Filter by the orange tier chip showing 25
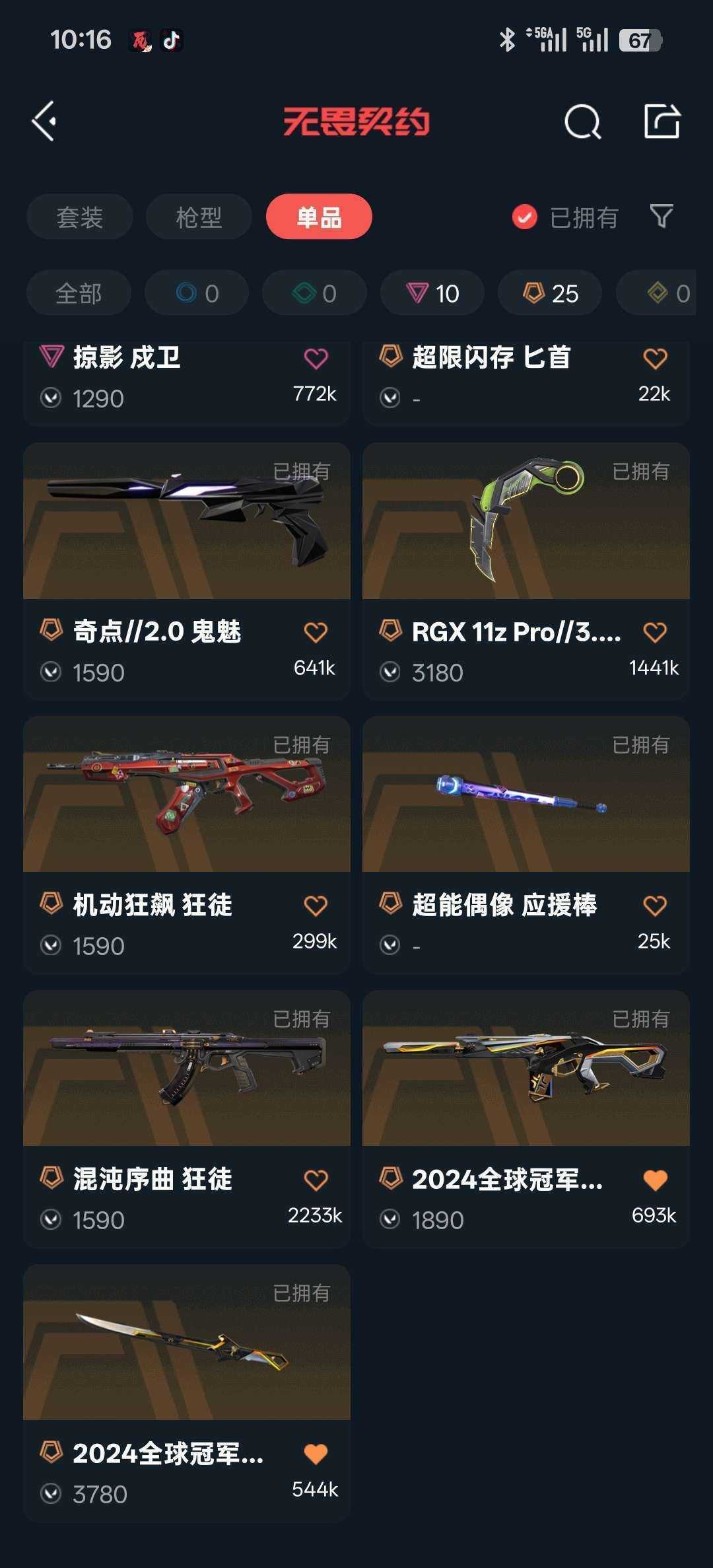This screenshot has width=713, height=1568. click(551, 293)
